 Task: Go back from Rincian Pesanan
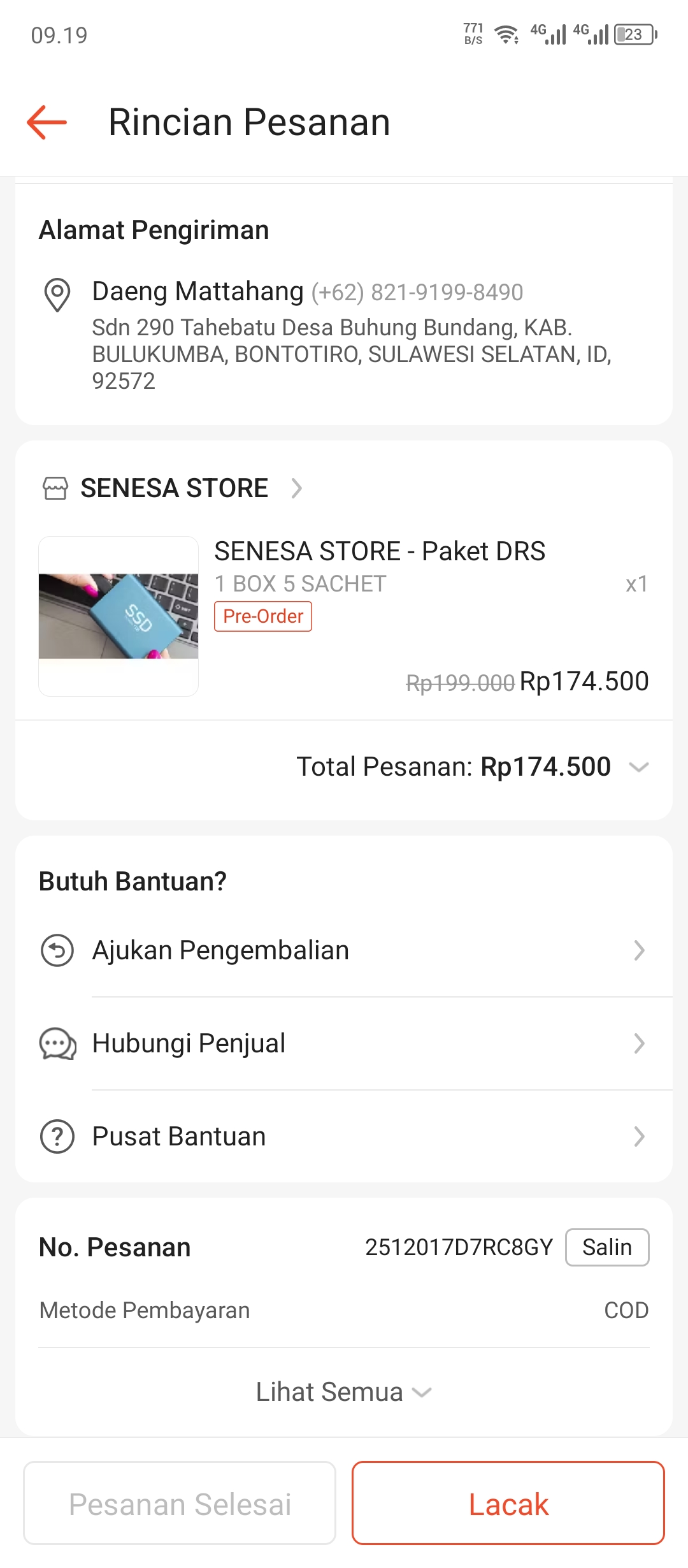click(47, 122)
